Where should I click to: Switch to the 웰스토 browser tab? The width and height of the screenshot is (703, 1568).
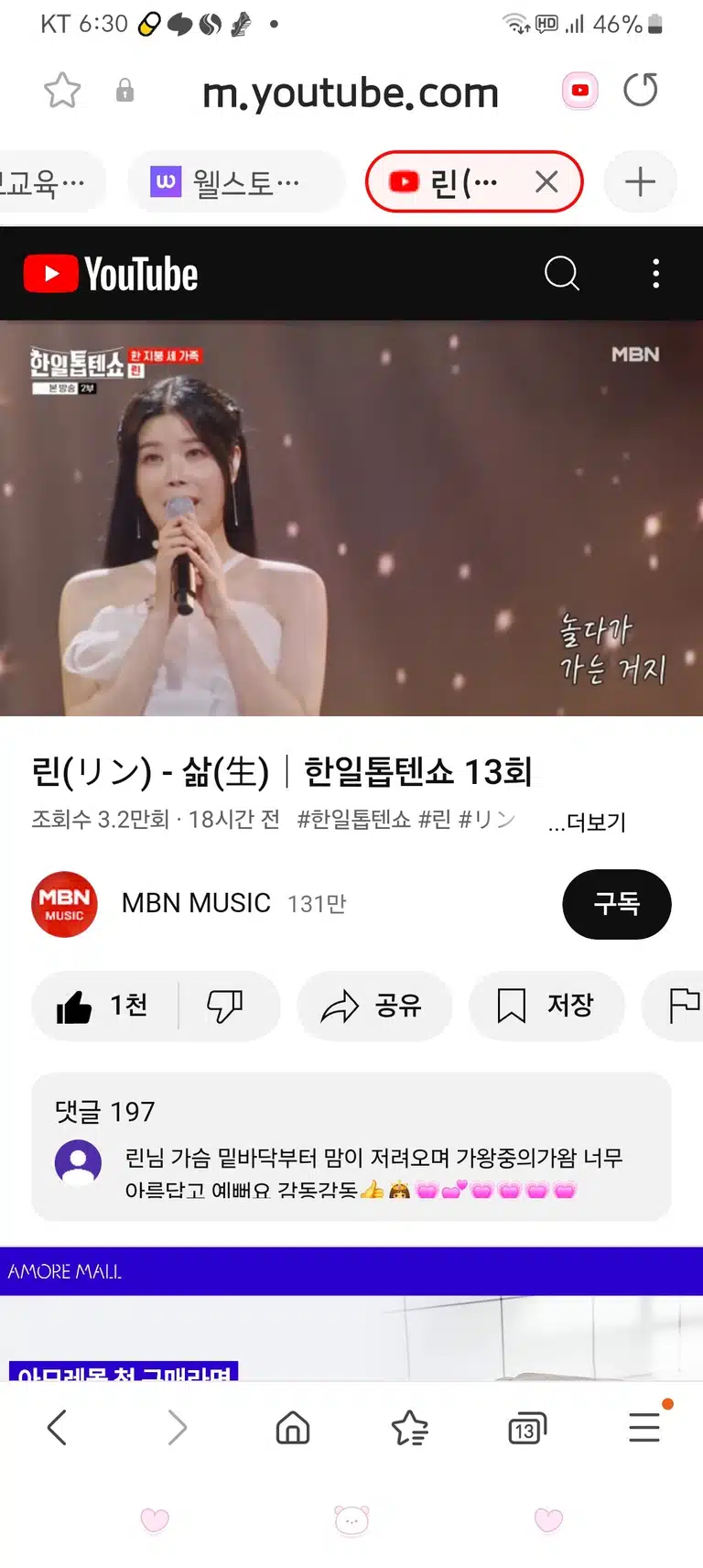pyautogui.click(x=236, y=182)
